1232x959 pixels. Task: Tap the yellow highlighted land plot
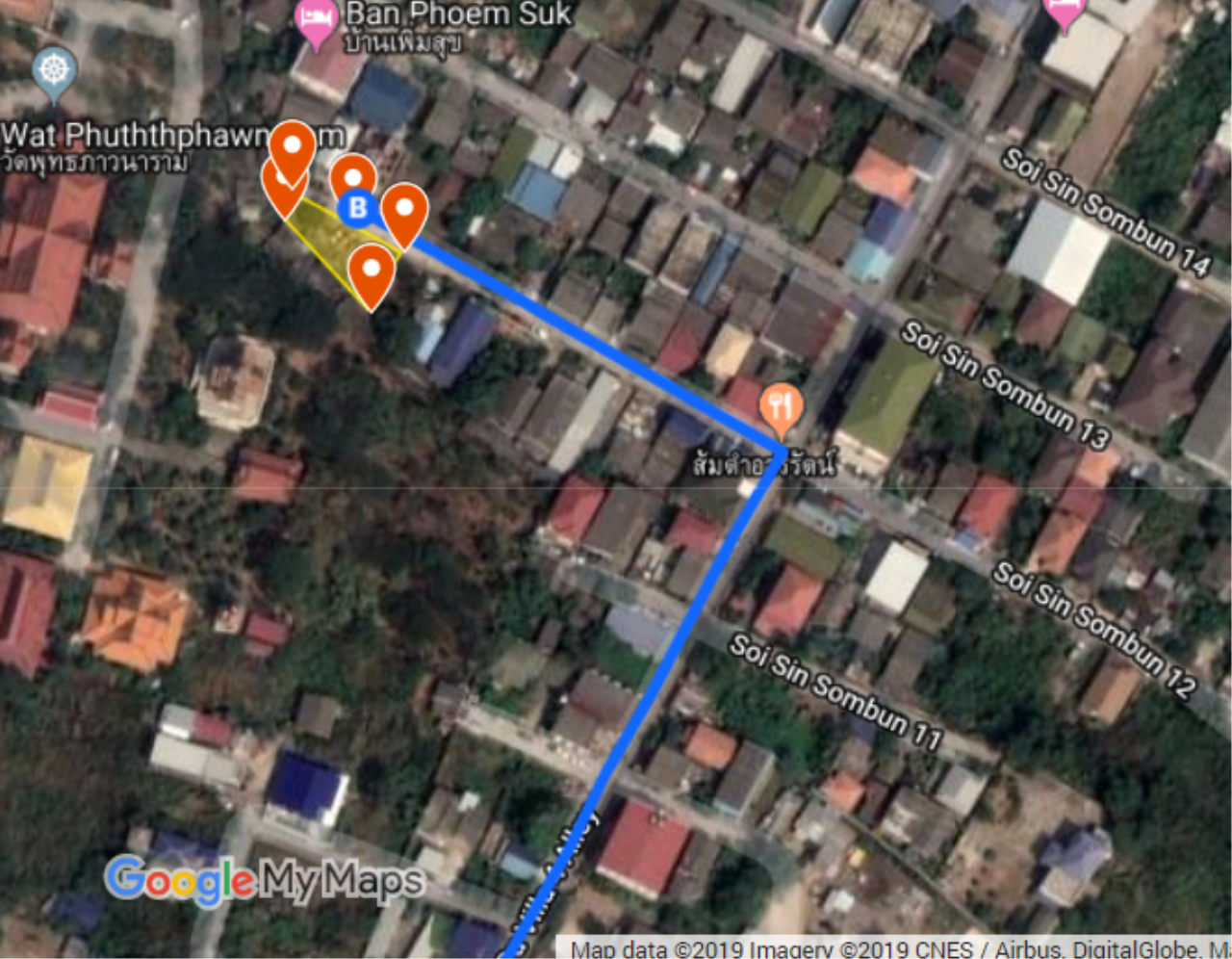click(x=332, y=239)
